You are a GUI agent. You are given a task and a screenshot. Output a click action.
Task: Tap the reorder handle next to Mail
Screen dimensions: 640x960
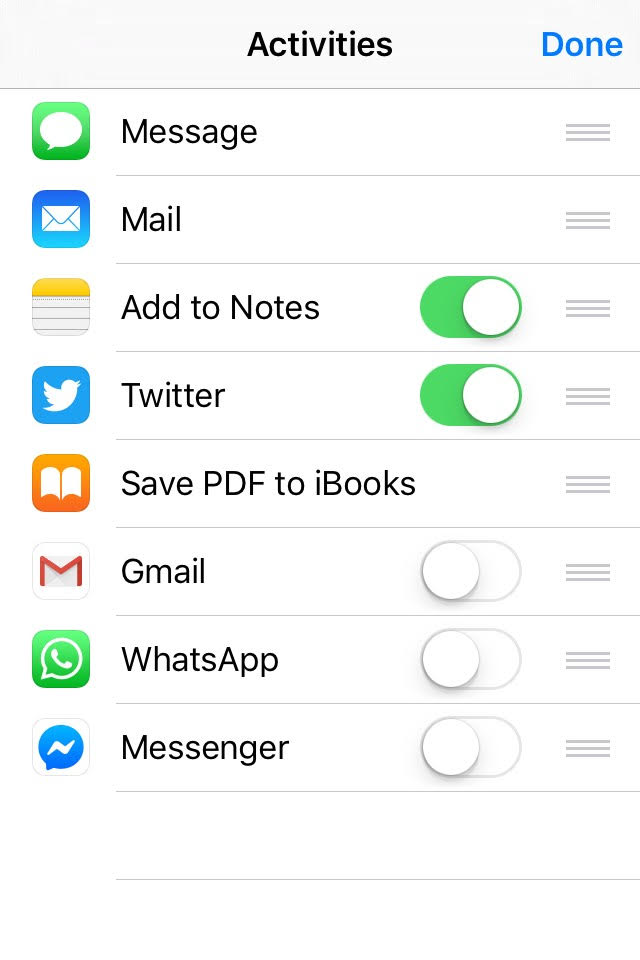(x=587, y=220)
